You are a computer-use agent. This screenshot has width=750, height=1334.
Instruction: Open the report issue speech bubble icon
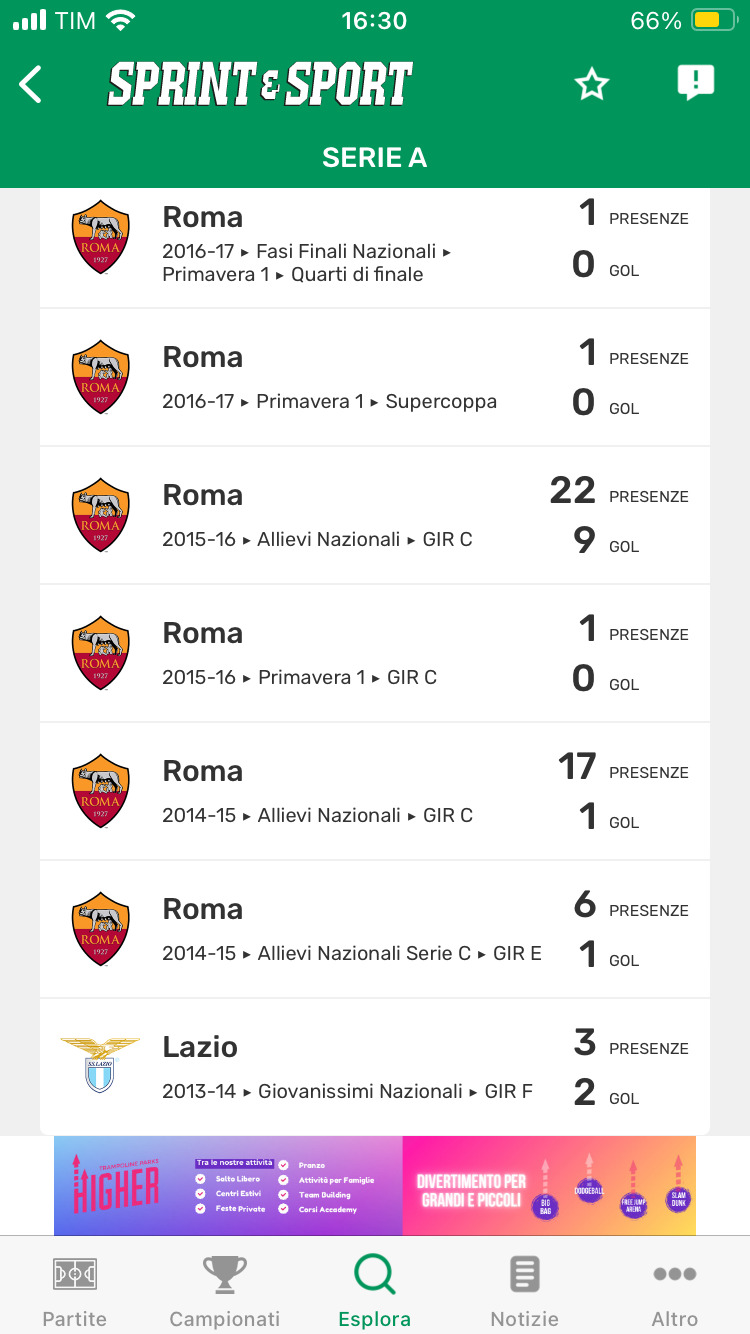coord(696,83)
